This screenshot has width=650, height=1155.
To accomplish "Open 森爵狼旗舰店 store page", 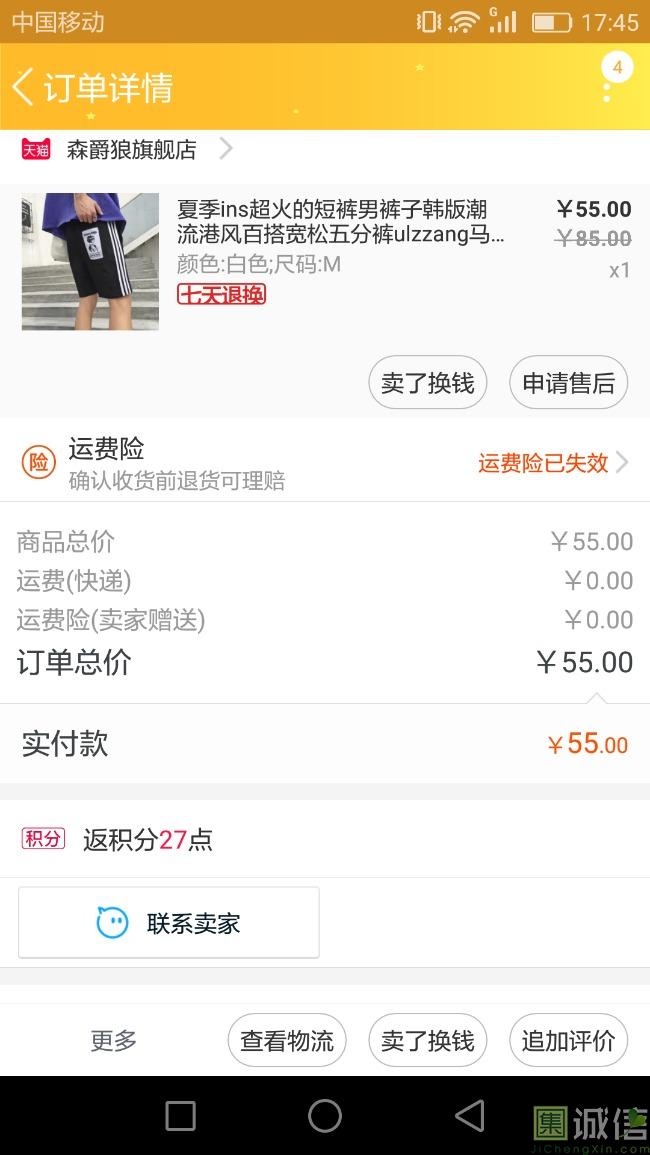I will tap(130, 150).
